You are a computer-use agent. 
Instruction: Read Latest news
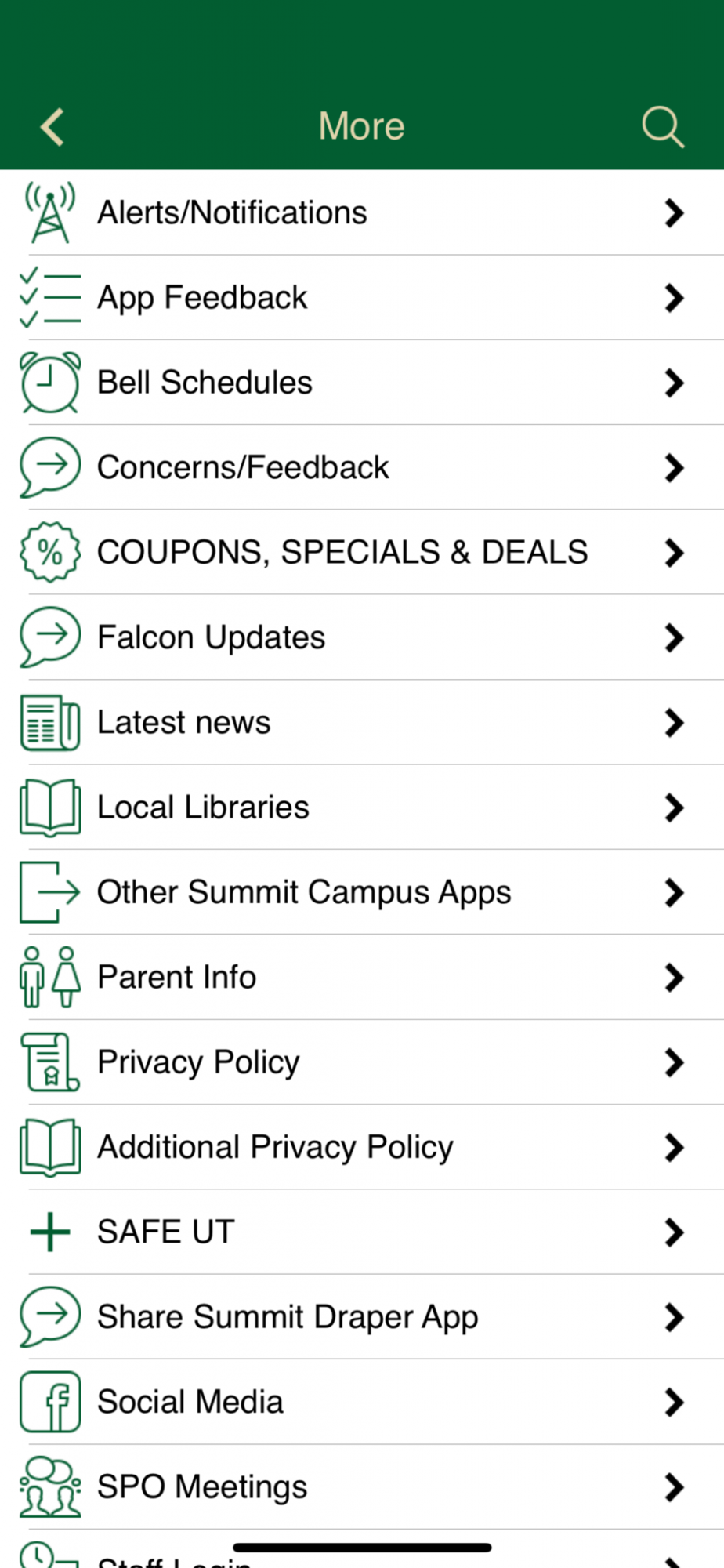(x=362, y=722)
